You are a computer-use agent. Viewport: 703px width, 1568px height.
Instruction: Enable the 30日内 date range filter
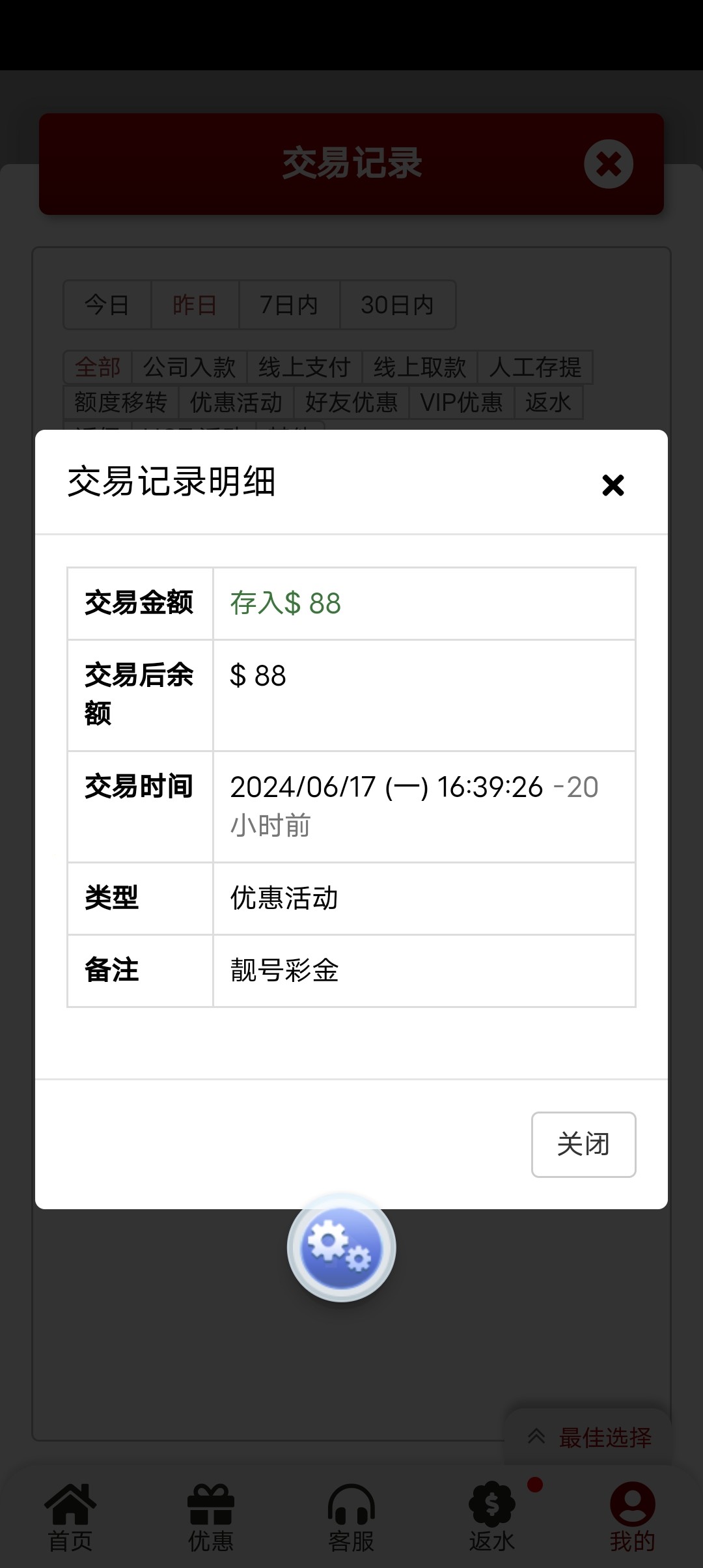tap(396, 305)
